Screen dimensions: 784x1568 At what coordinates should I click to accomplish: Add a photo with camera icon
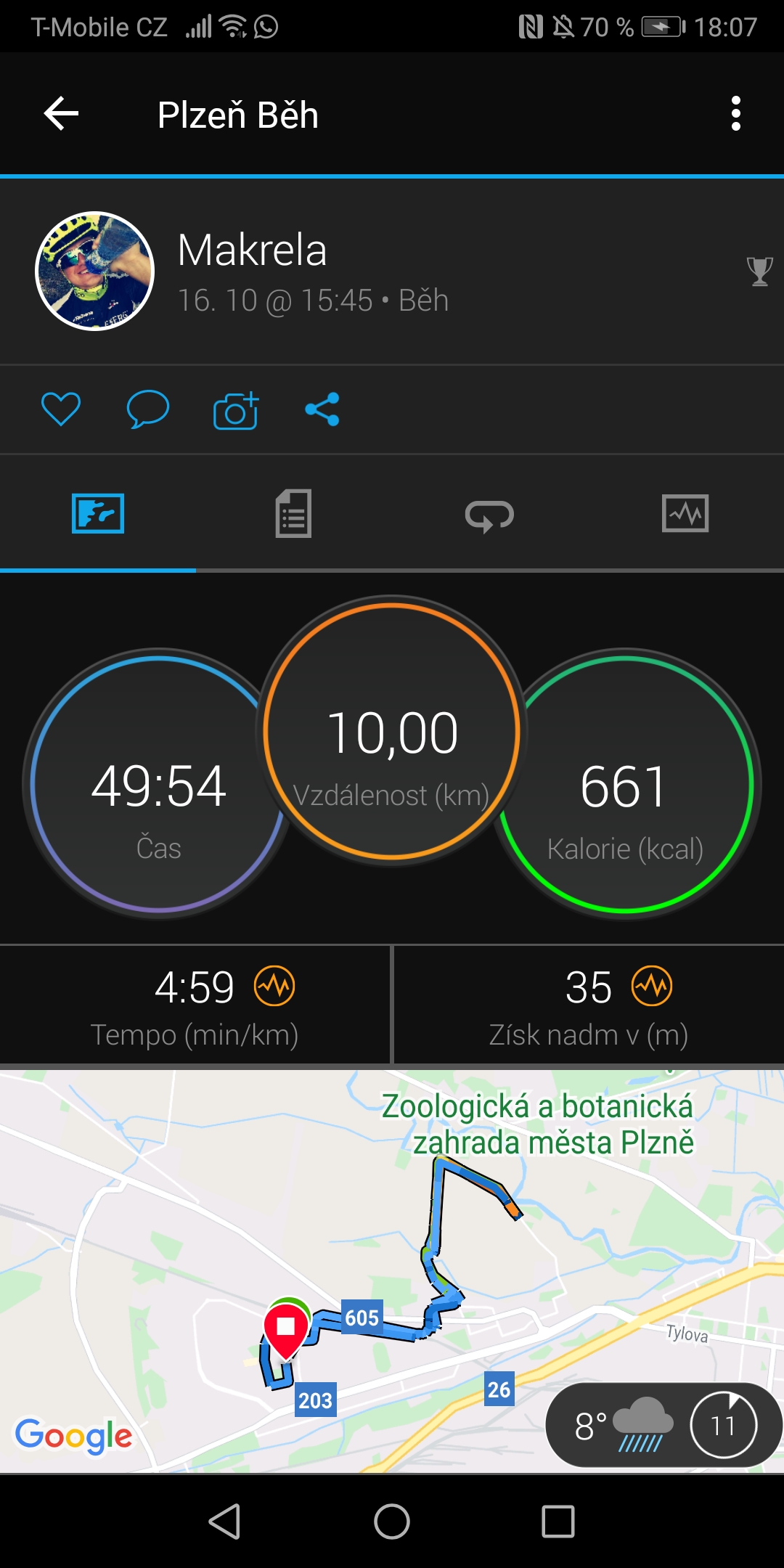236,410
